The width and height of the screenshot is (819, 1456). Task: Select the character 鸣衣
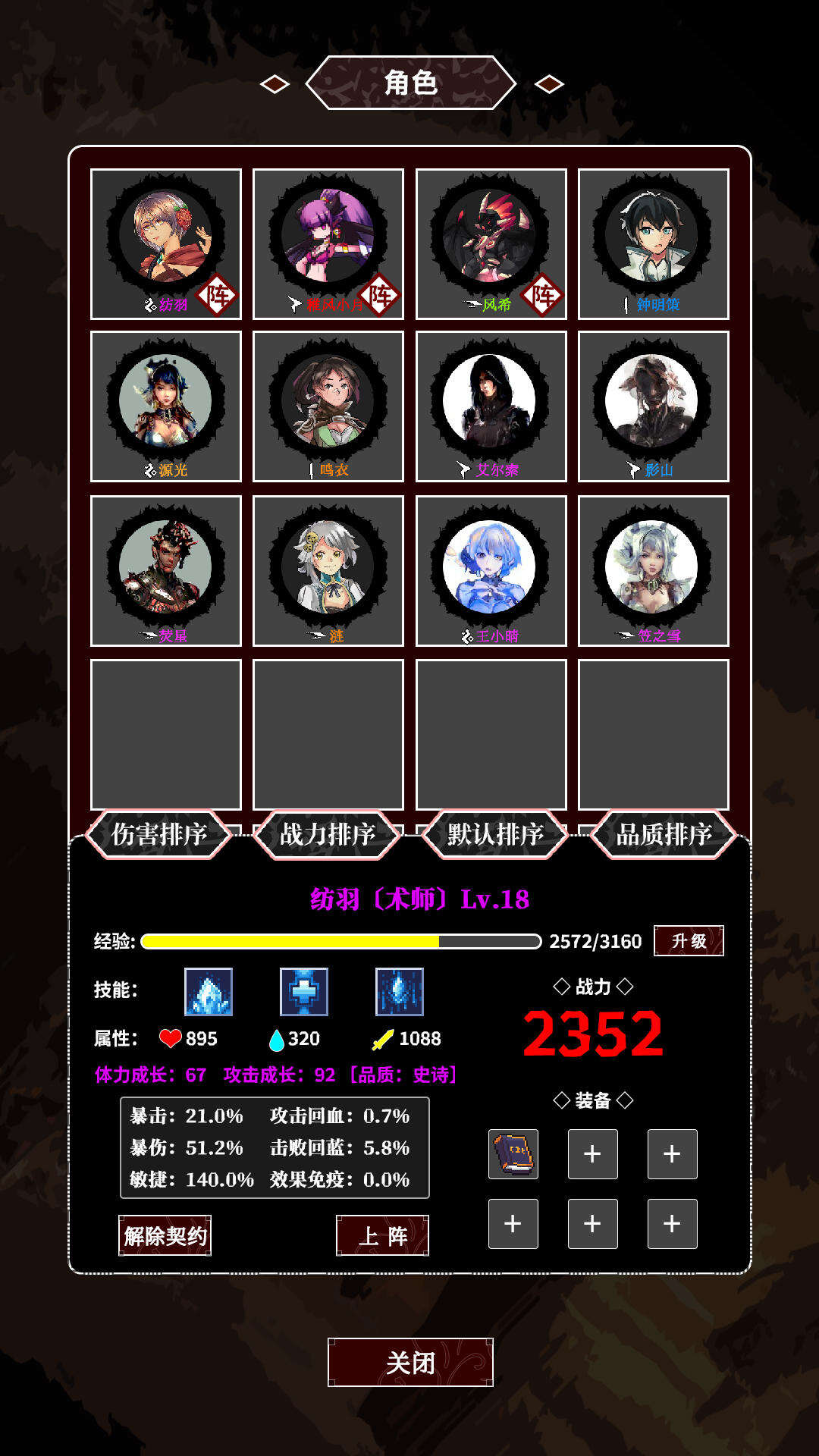click(328, 406)
